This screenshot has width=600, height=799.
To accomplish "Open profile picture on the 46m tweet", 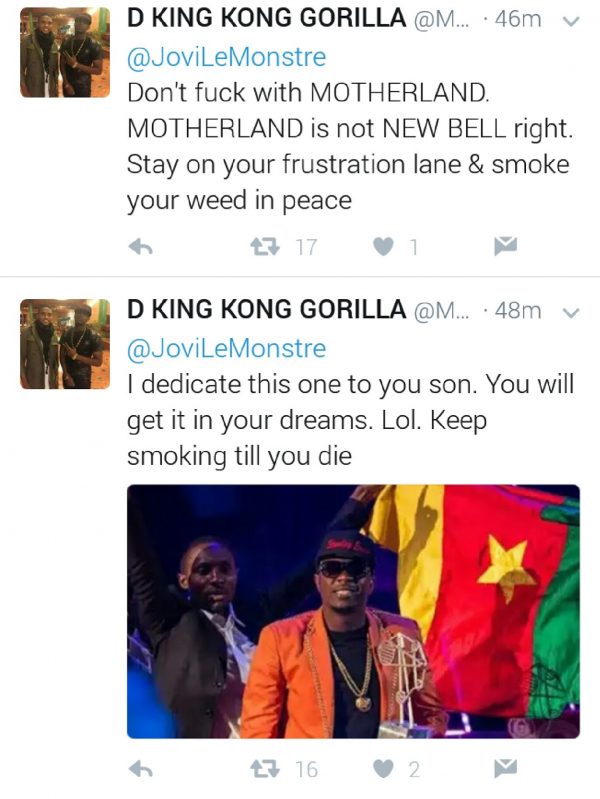I will (x=65, y=52).
